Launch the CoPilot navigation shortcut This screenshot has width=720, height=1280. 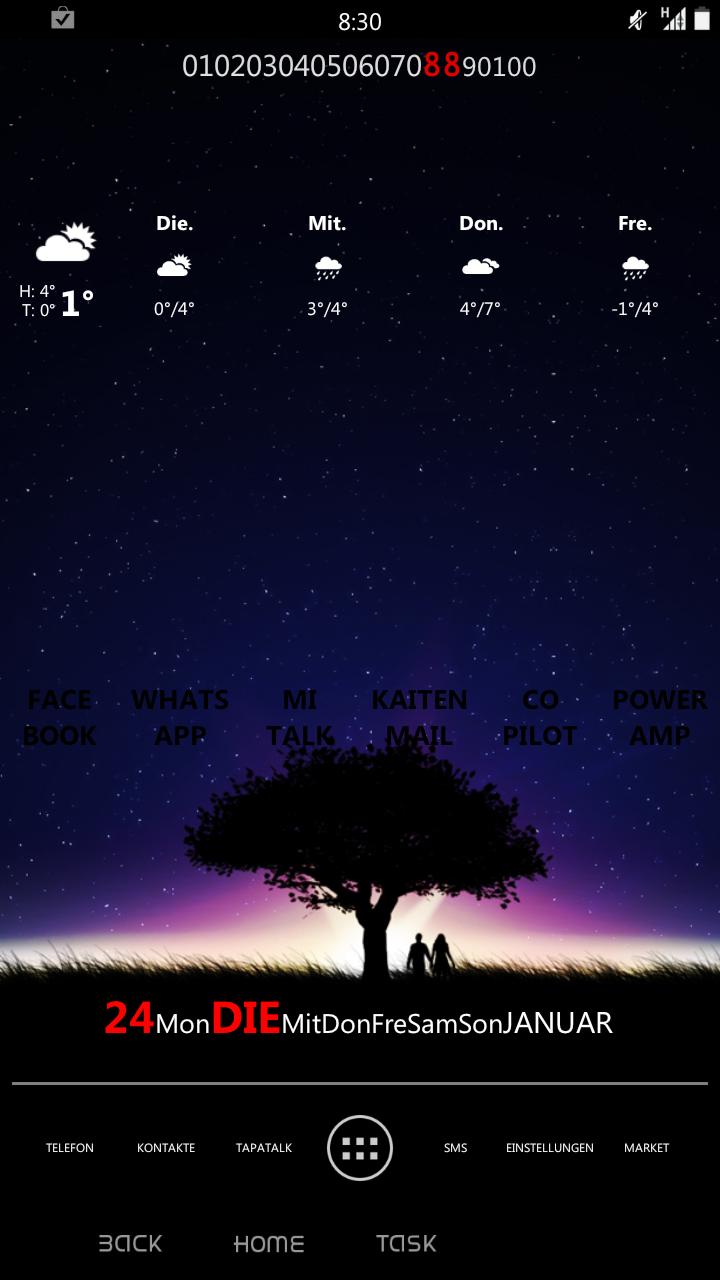coord(540,718)
